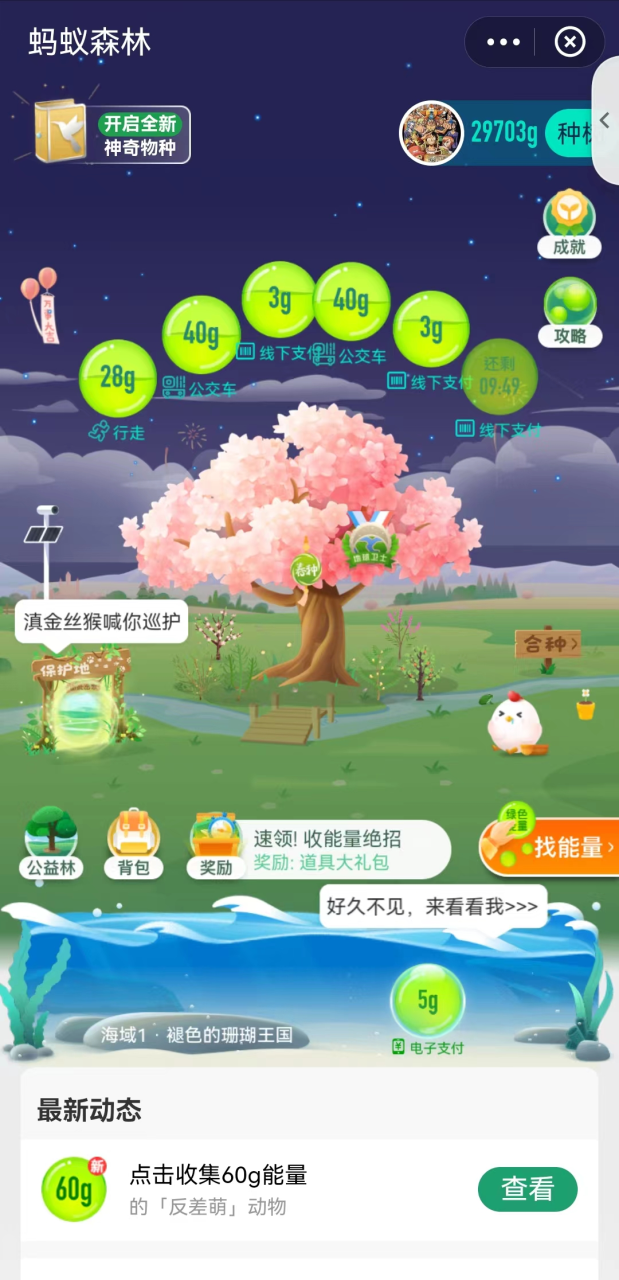Tap 查看 for the 60g energy update
Screen dimensions: 619x1280
527,1189
